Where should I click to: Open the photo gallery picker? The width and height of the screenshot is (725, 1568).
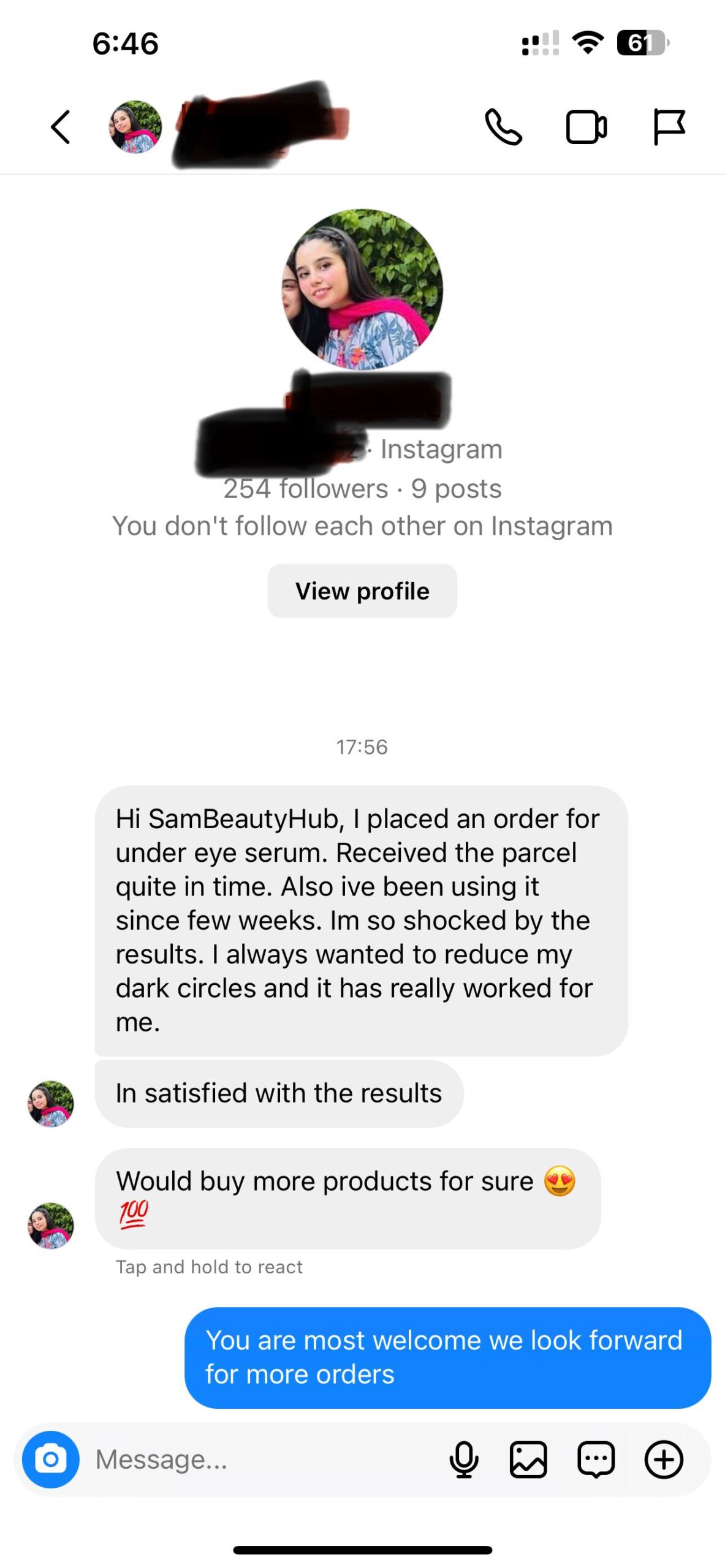528,1459
